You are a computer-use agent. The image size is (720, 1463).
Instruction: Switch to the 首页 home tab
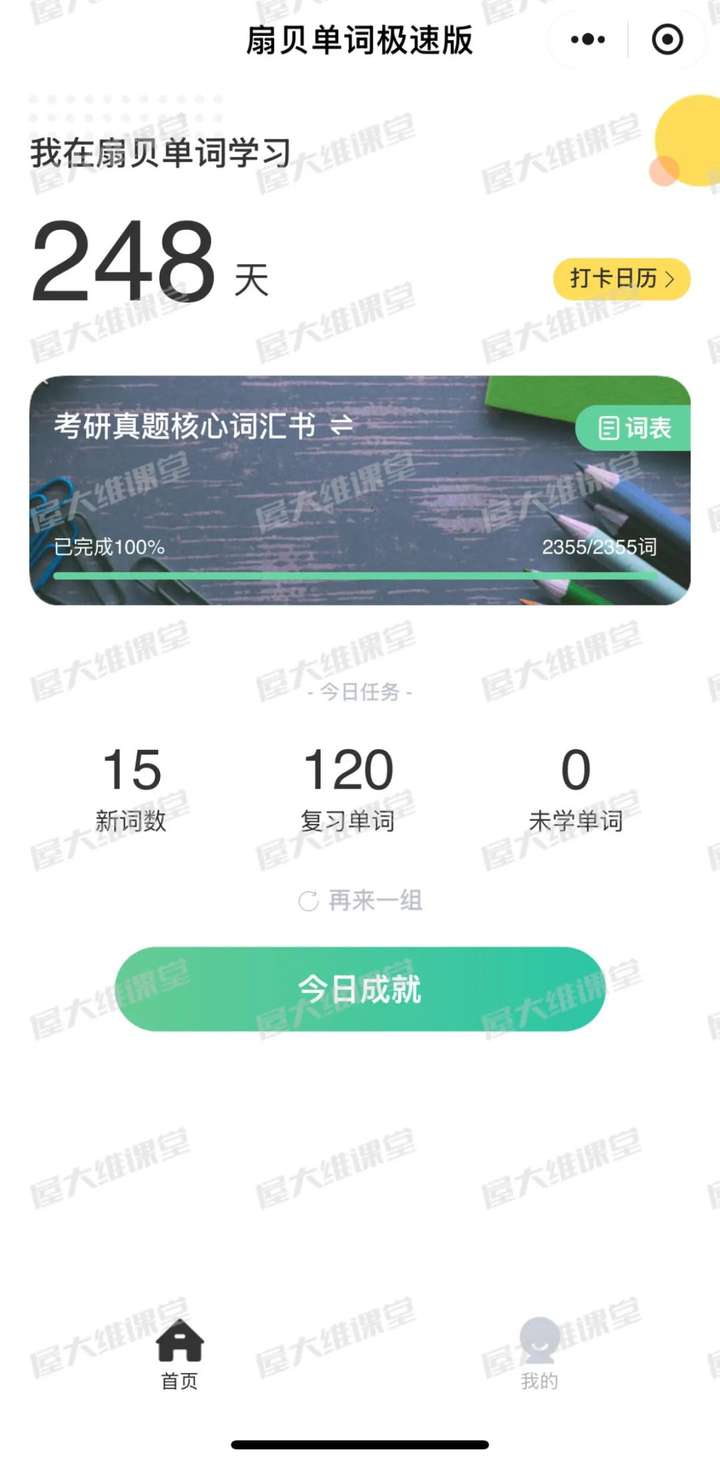[180, 1354]
